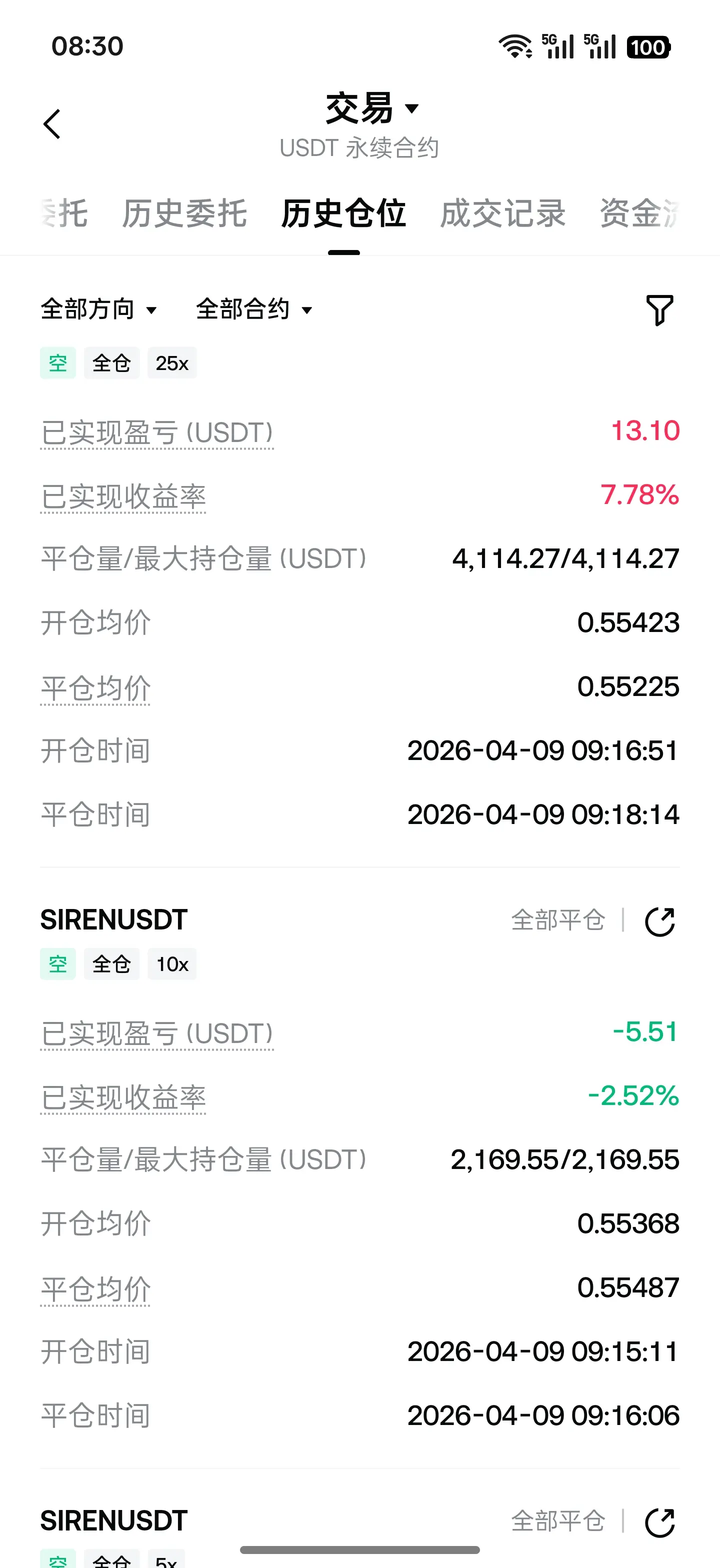Screen dimensions: 720x1568
Task: Switch to the 历史委托 tab
Action: [x=184, y=213]
